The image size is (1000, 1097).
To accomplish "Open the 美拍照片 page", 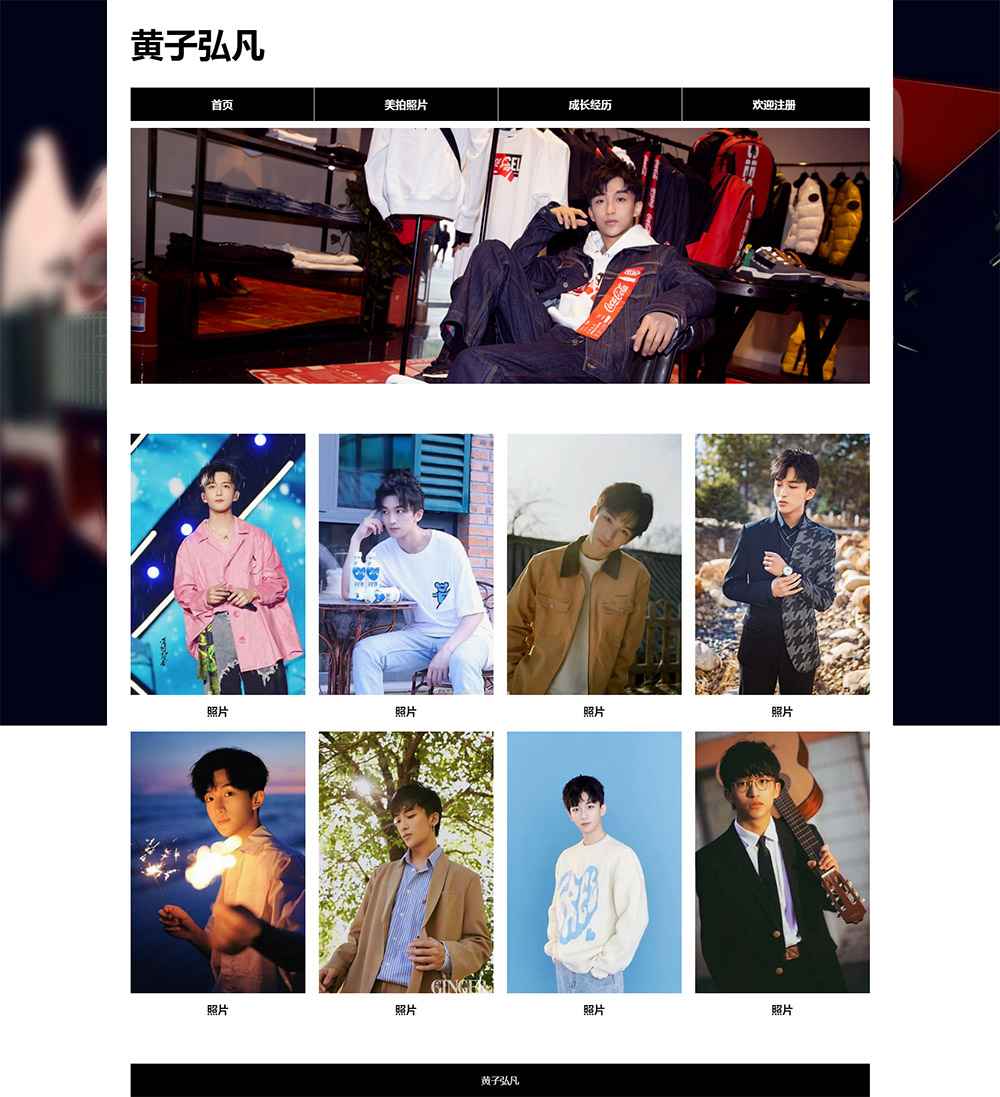I will pyautogui.click(x=406, y=105).
